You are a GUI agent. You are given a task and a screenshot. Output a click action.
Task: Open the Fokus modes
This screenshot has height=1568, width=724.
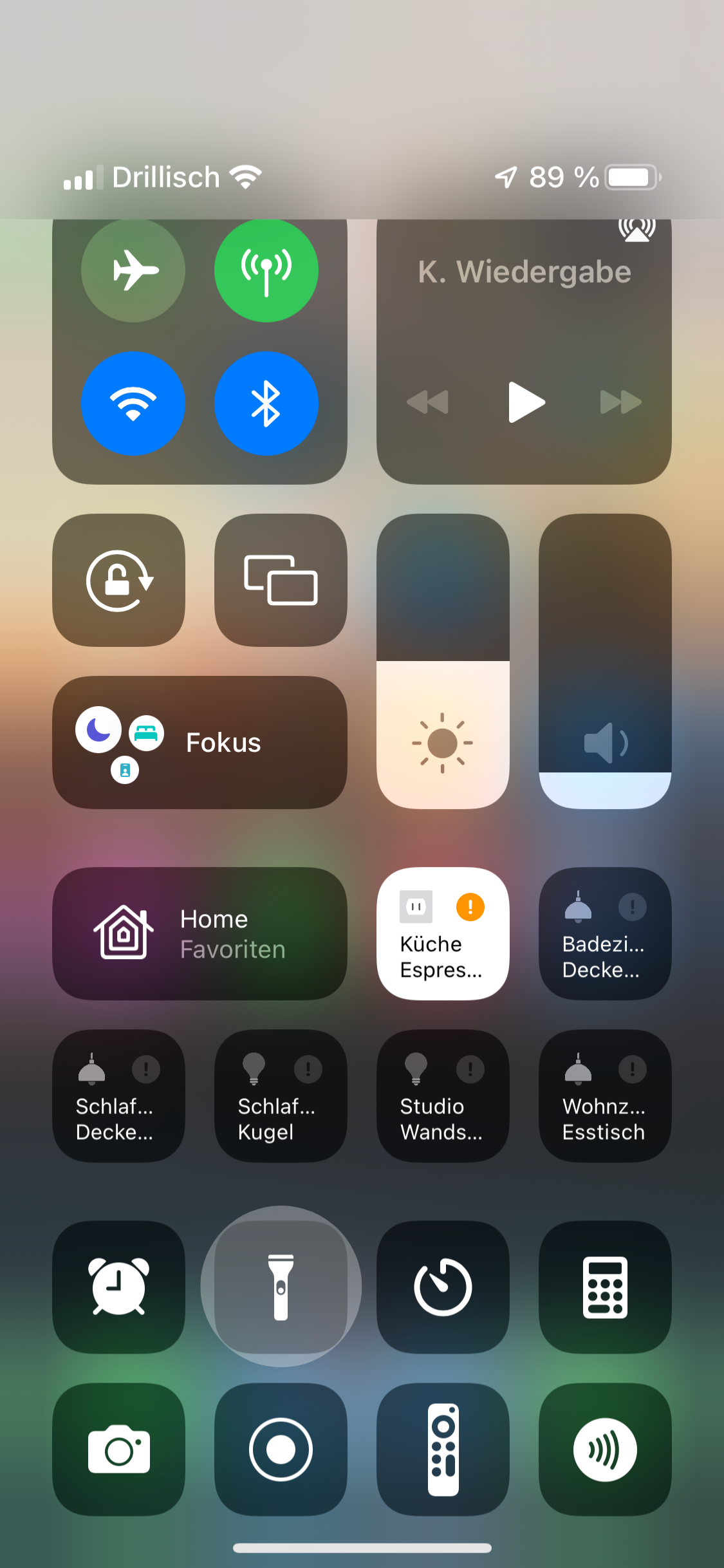(x=200, y=742)
